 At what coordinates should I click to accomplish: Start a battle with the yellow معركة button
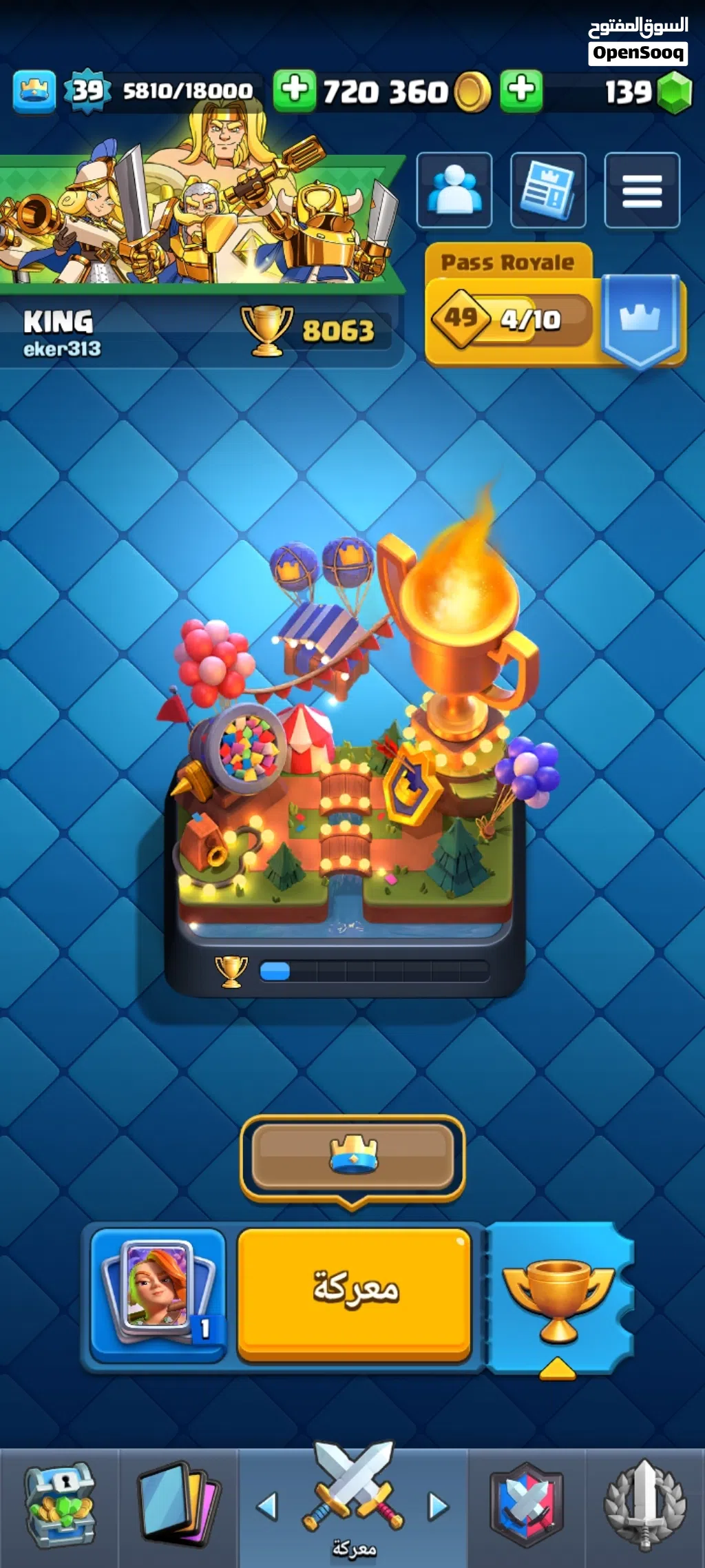pos(355,1294)
